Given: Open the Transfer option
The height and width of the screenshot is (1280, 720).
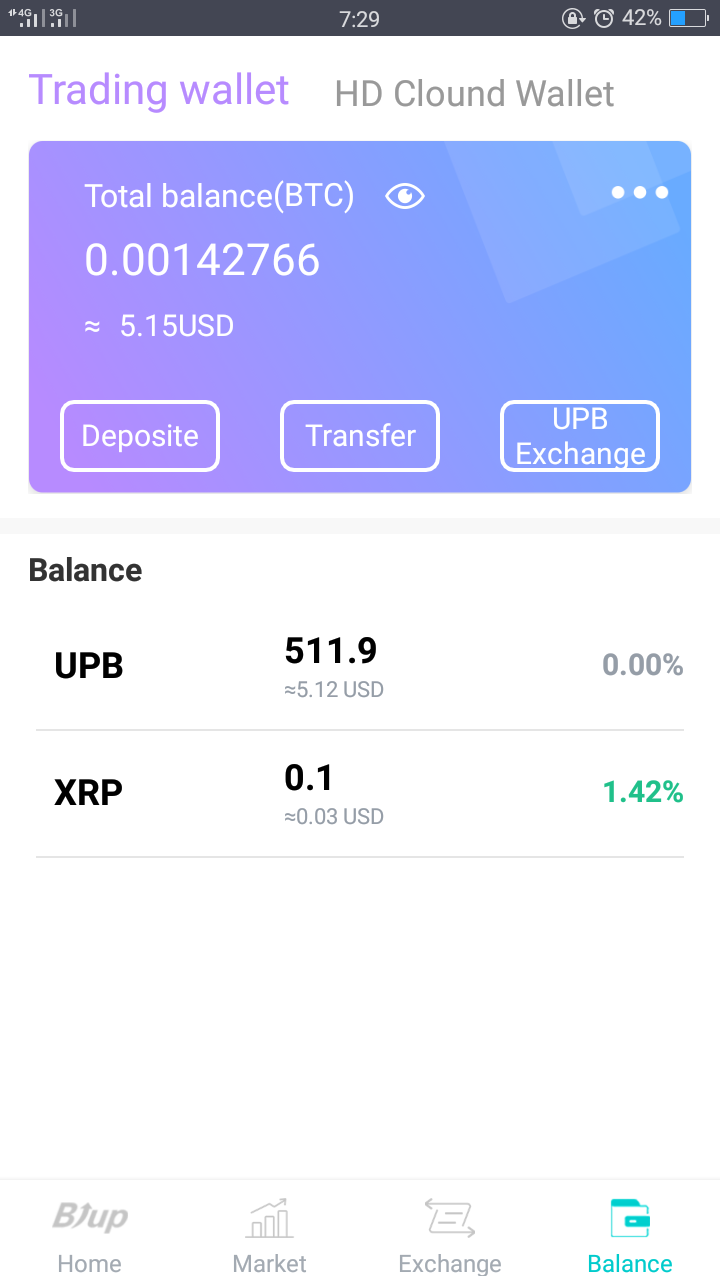Looking at the screenshot, I should tap(360, 436).
